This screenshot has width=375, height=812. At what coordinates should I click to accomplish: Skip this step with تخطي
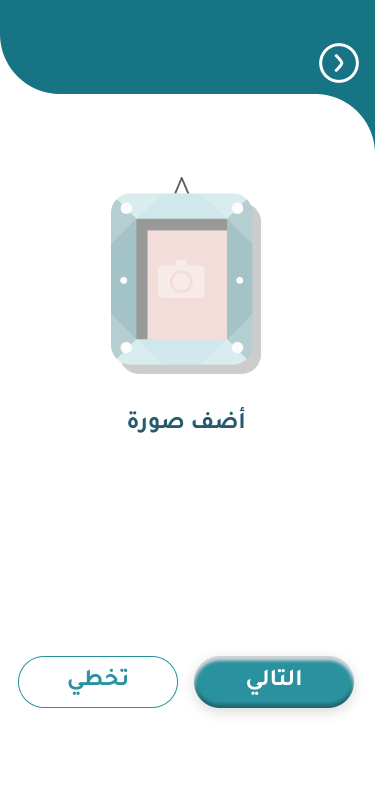[x=98, y=682]
